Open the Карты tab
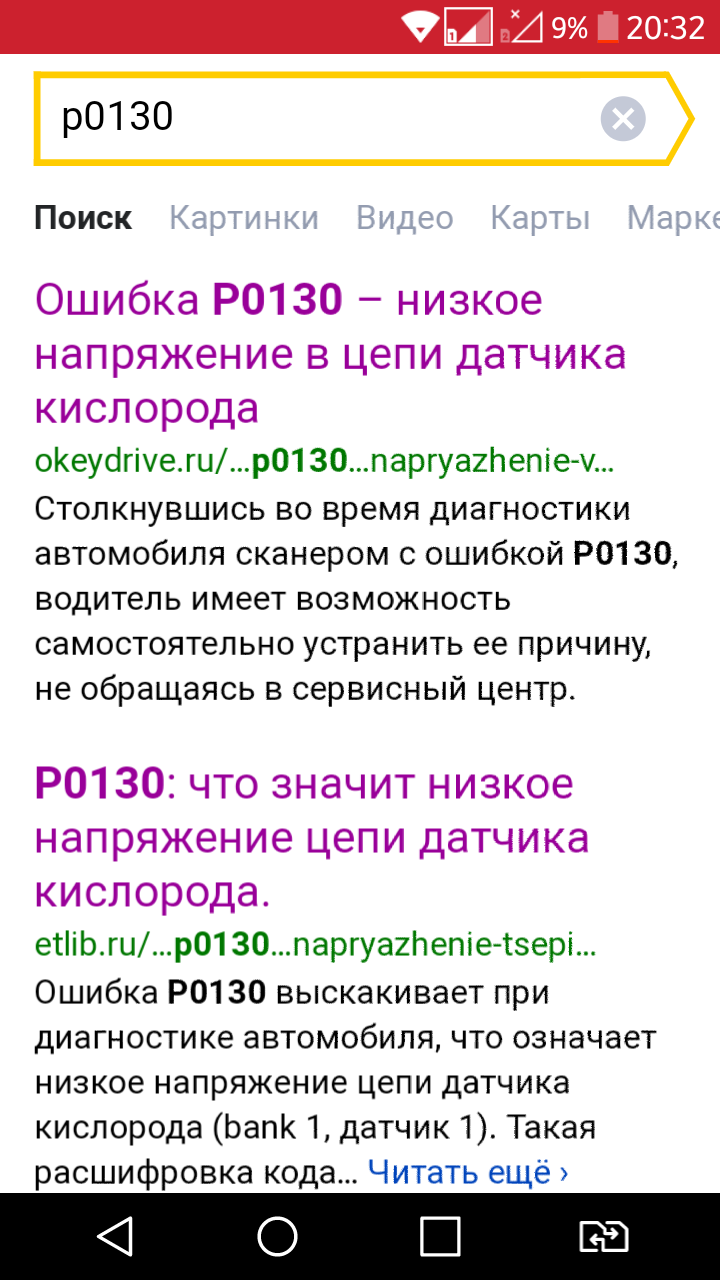720x1280 pixels. 540,218
